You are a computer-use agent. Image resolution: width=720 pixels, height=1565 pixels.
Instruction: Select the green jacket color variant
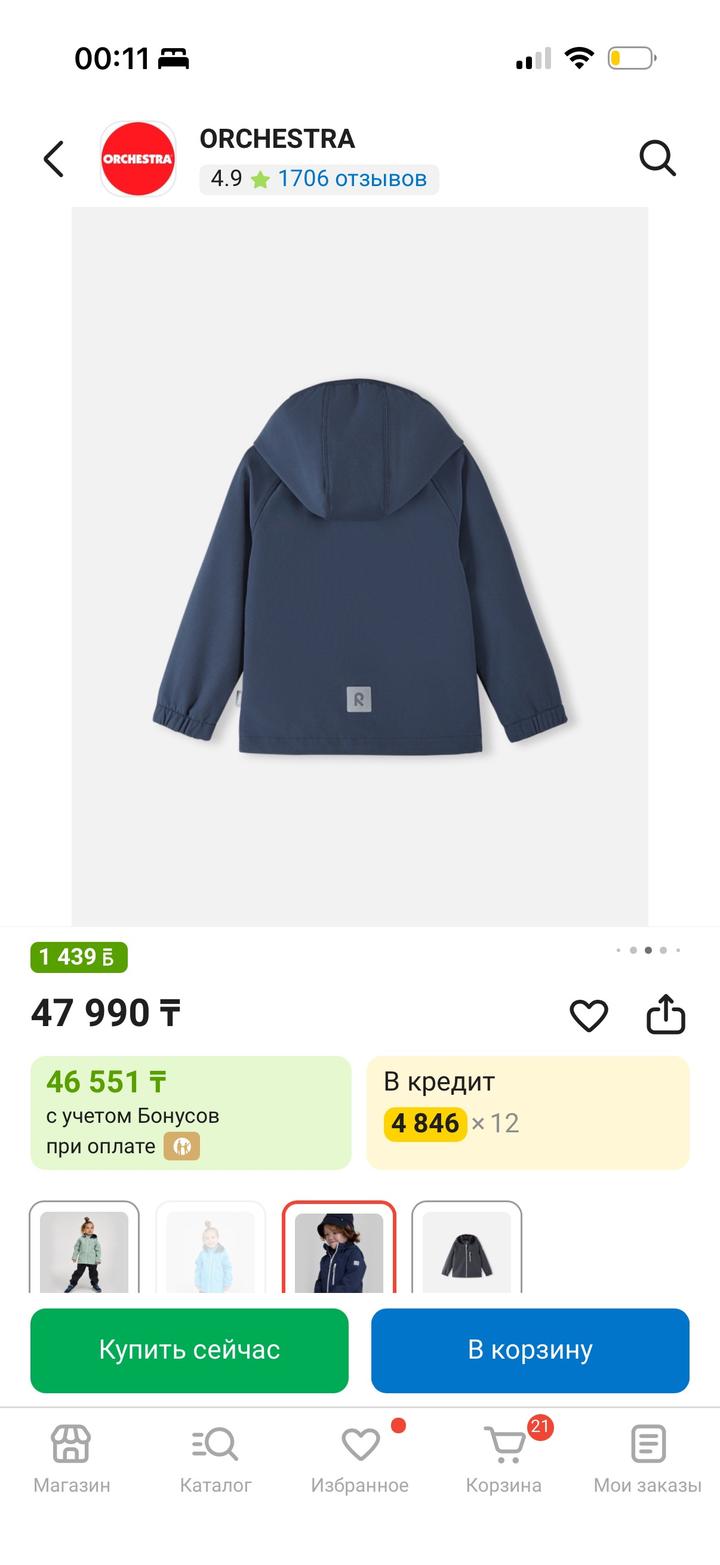pyautogui.click(x=84, y=1250)
